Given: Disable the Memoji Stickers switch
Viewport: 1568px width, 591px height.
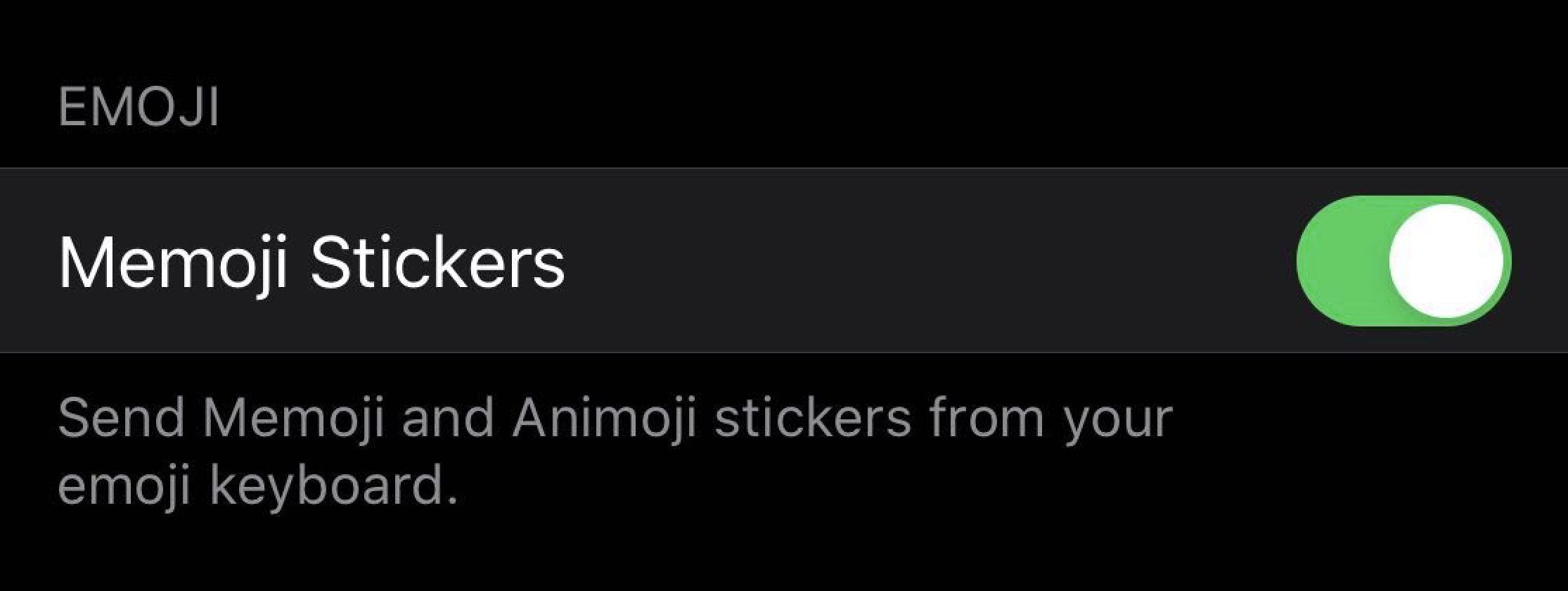Looking at the screenshot, I should click(x=1403, y=261).
